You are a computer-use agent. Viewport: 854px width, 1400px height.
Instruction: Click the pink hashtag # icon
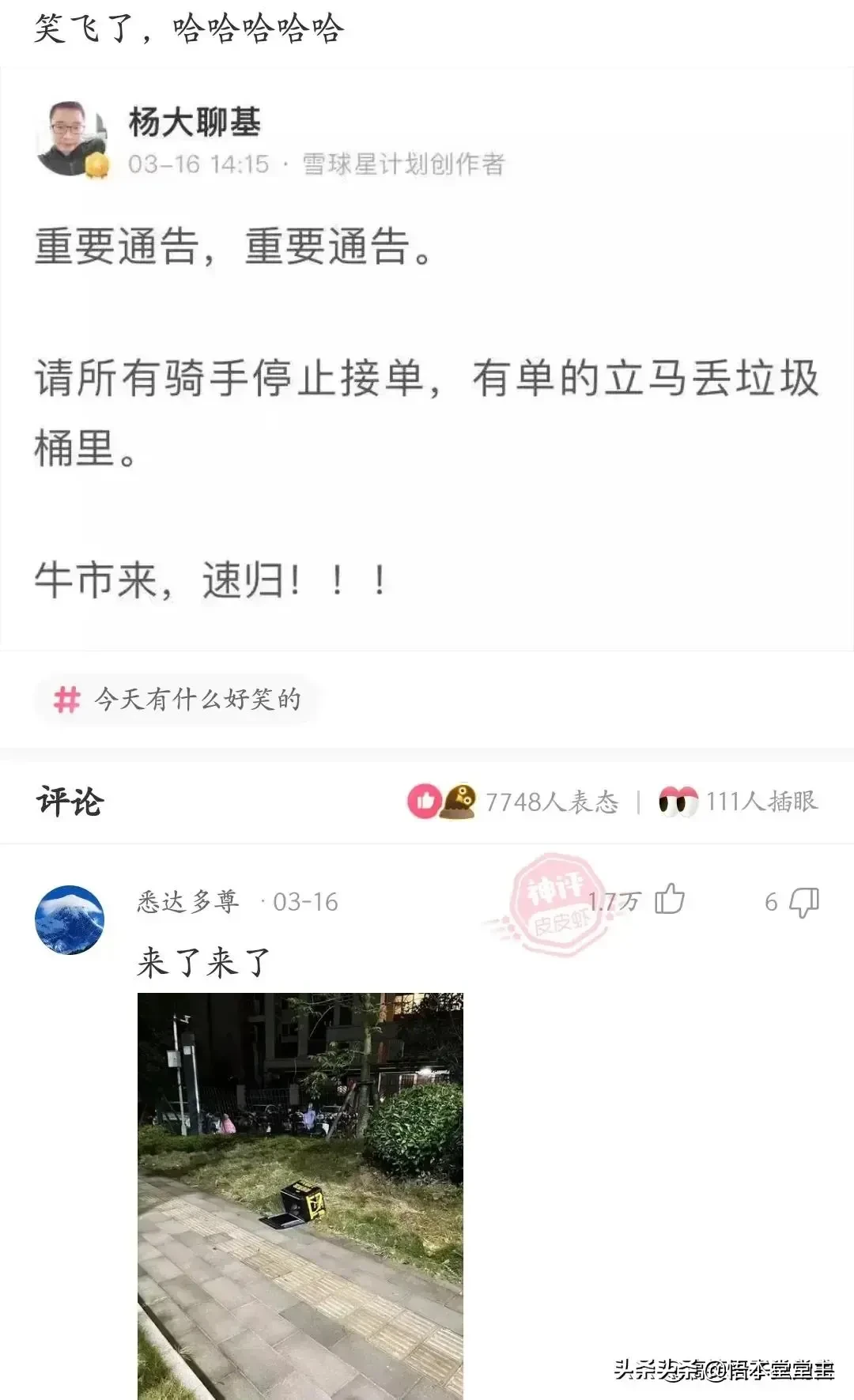coord(67,700)
